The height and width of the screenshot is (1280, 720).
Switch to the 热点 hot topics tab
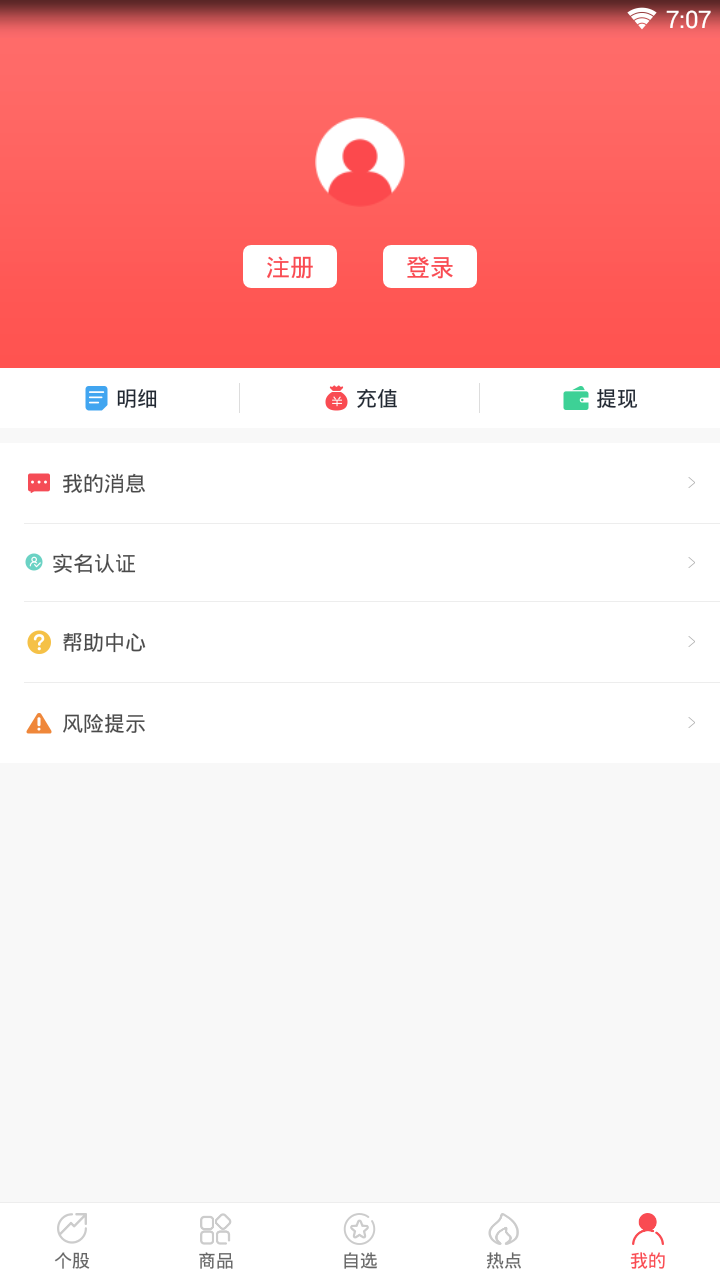(x=504, y=1241)
